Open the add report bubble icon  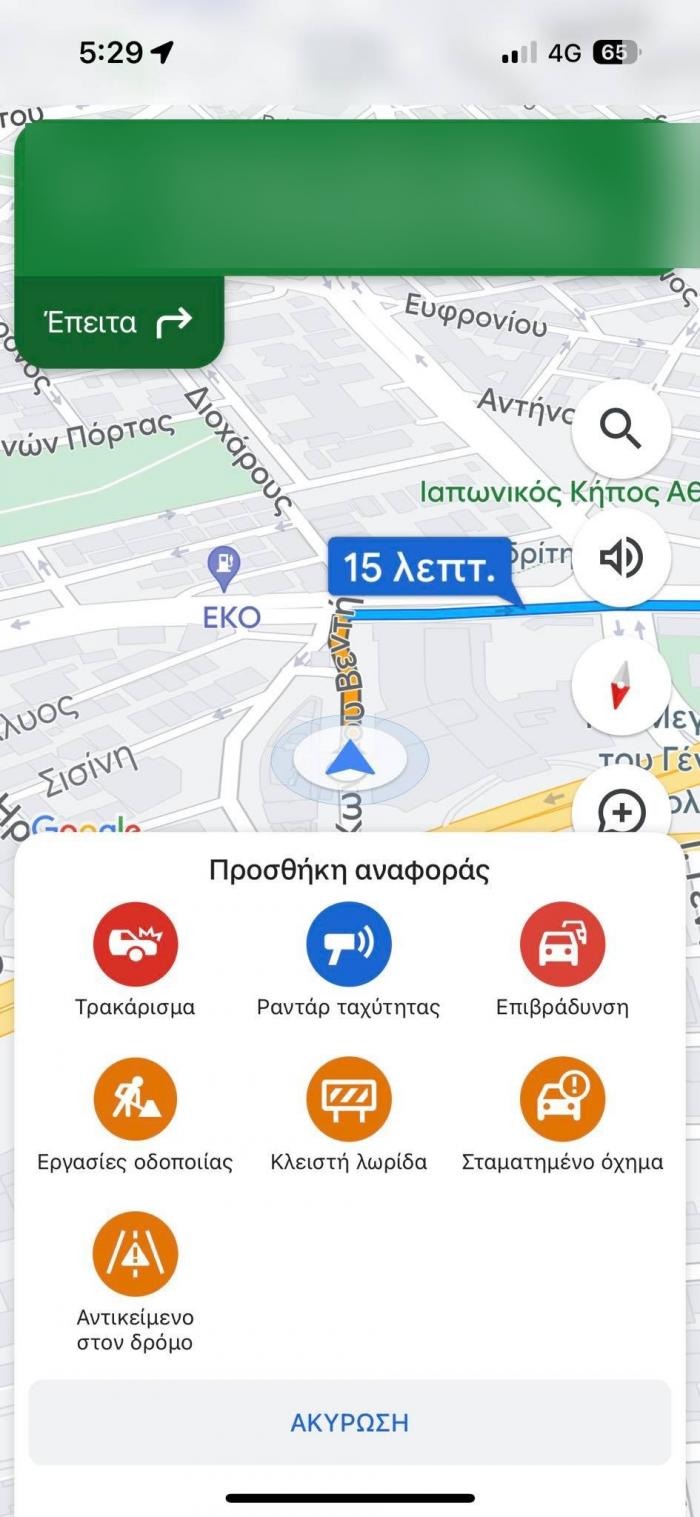(x=621, y=810)
